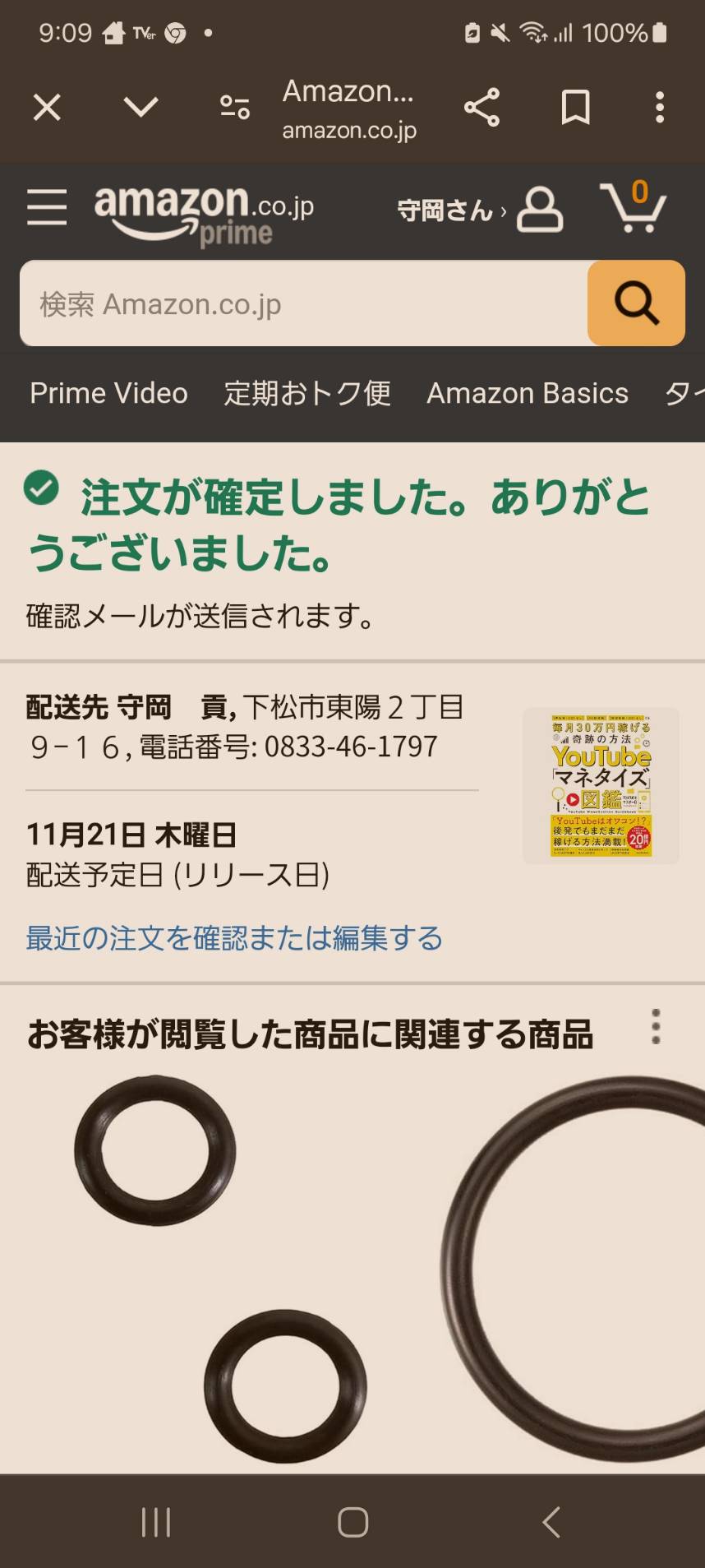Open the browser overflow menu
The width and height of the screenshot is (705, 1568).
click(x=659, y=107)
